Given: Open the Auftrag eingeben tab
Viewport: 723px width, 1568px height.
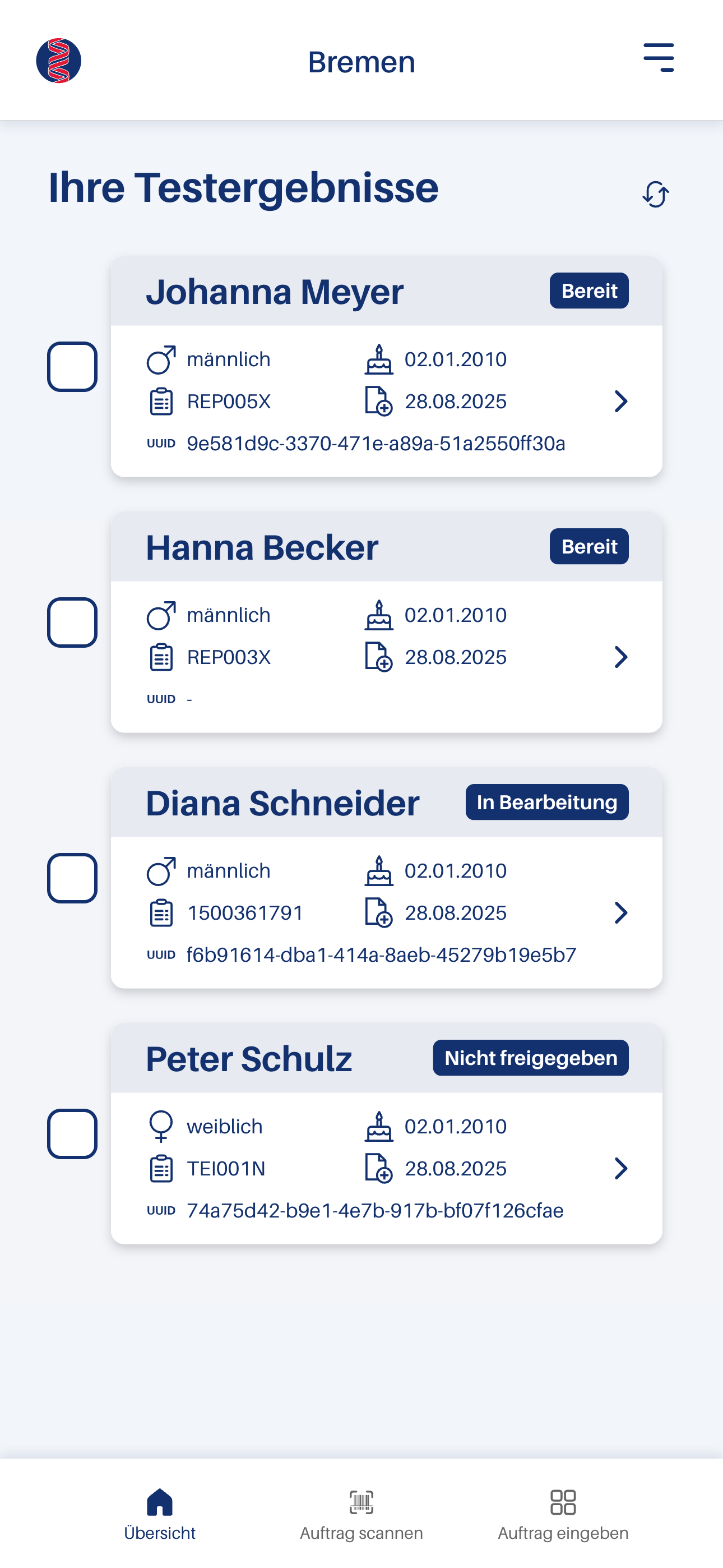Looking at the screenshot, I should [563, 1513].
